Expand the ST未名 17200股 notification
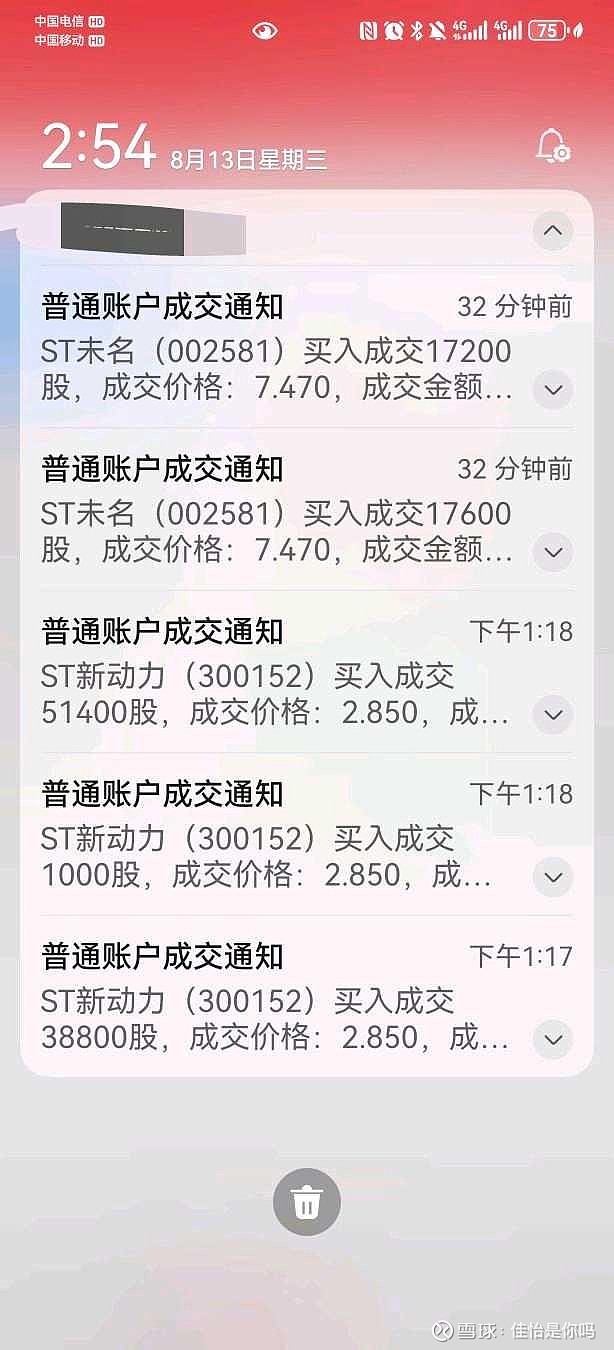The width and height of the screenshot is (614, 1350). click(x=553, y=388)
